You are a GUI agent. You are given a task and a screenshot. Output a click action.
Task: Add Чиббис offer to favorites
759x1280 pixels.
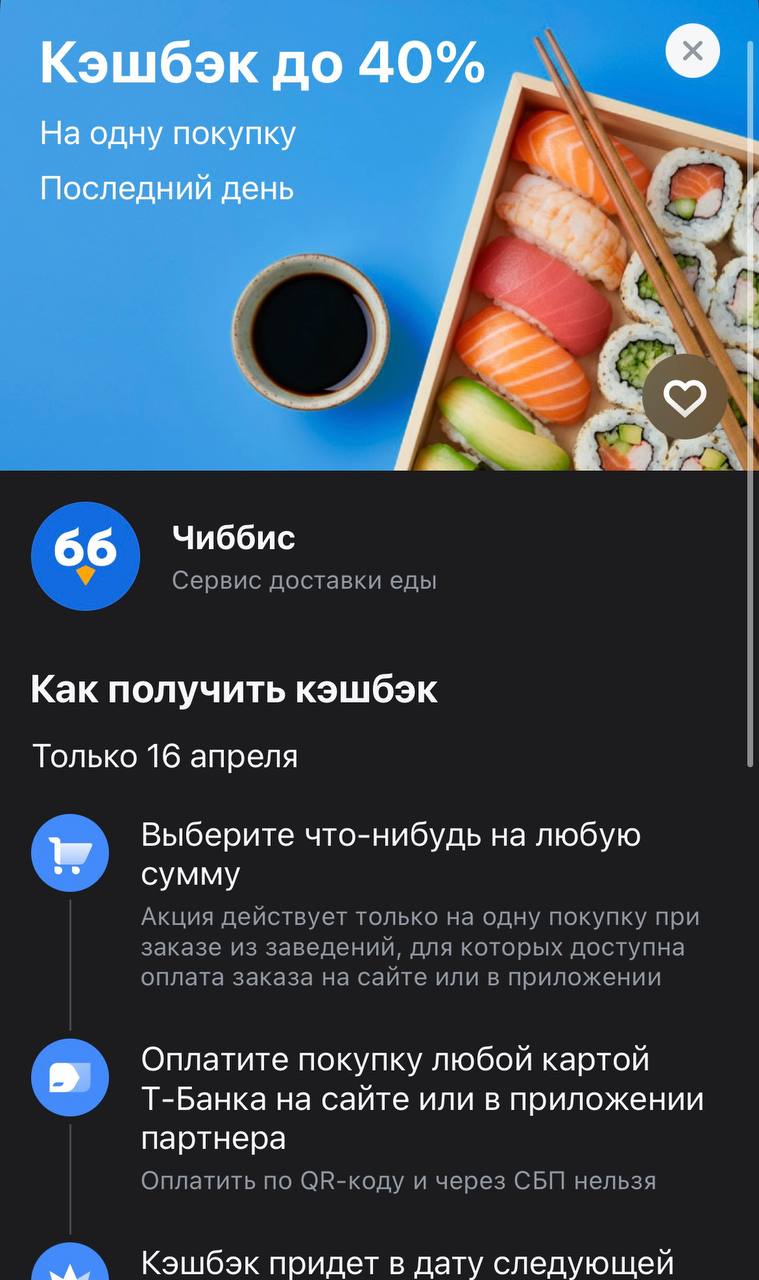coord(685,399)
